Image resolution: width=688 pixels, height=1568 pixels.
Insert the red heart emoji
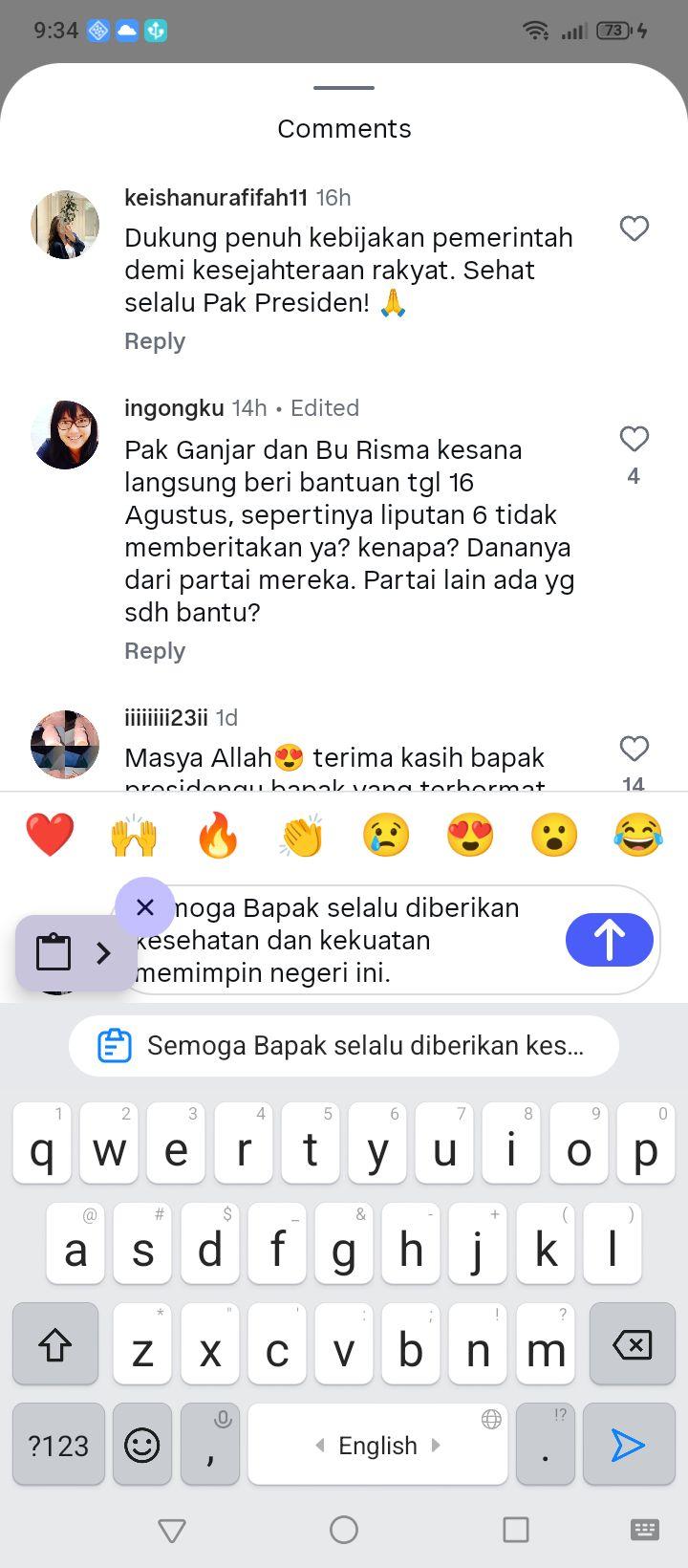50,835
